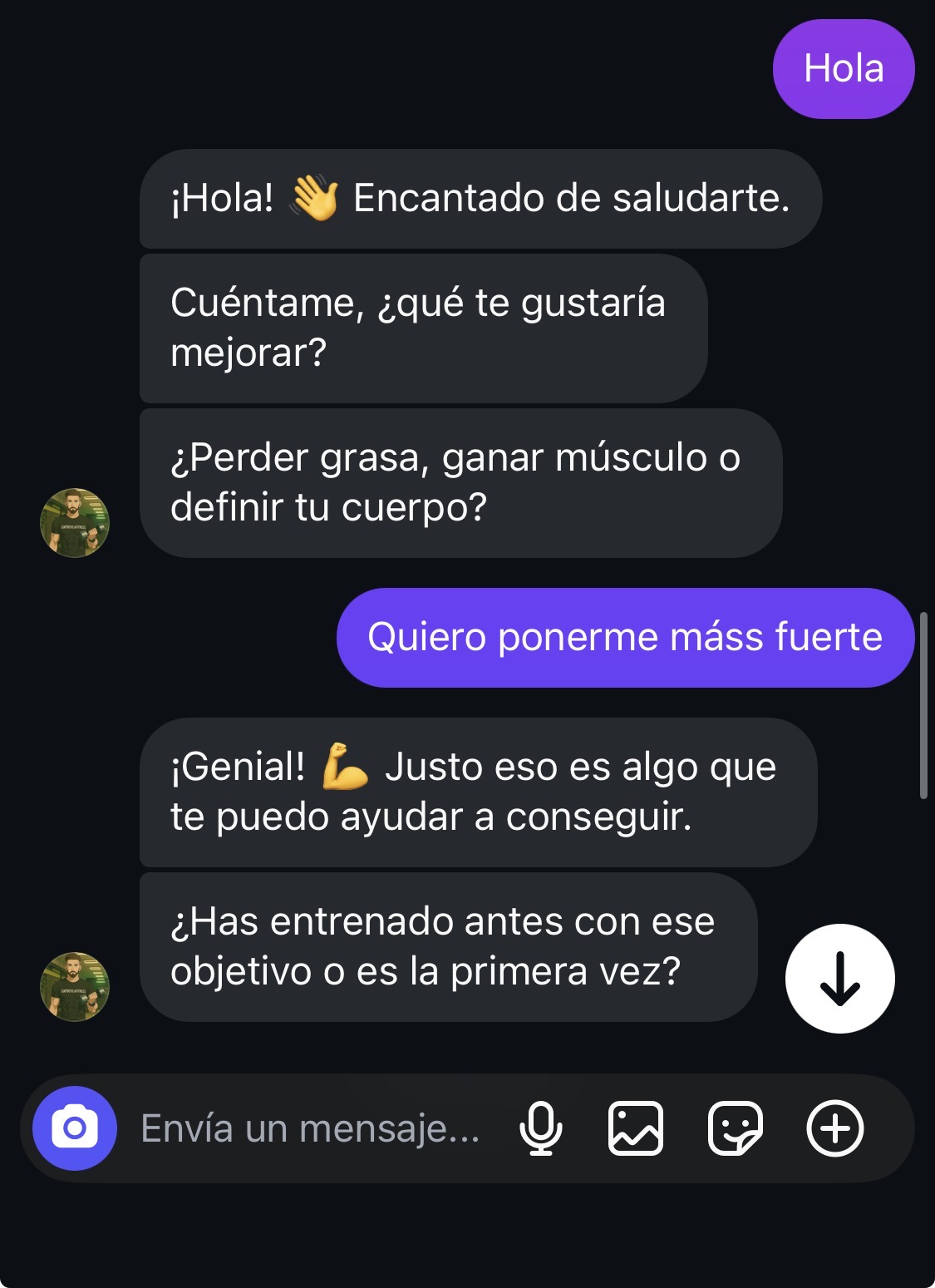Select the 'Hola' message bubble
The height and width of the screenshot is (1288, 935).
pyautogui.click(x=843, y=68)
